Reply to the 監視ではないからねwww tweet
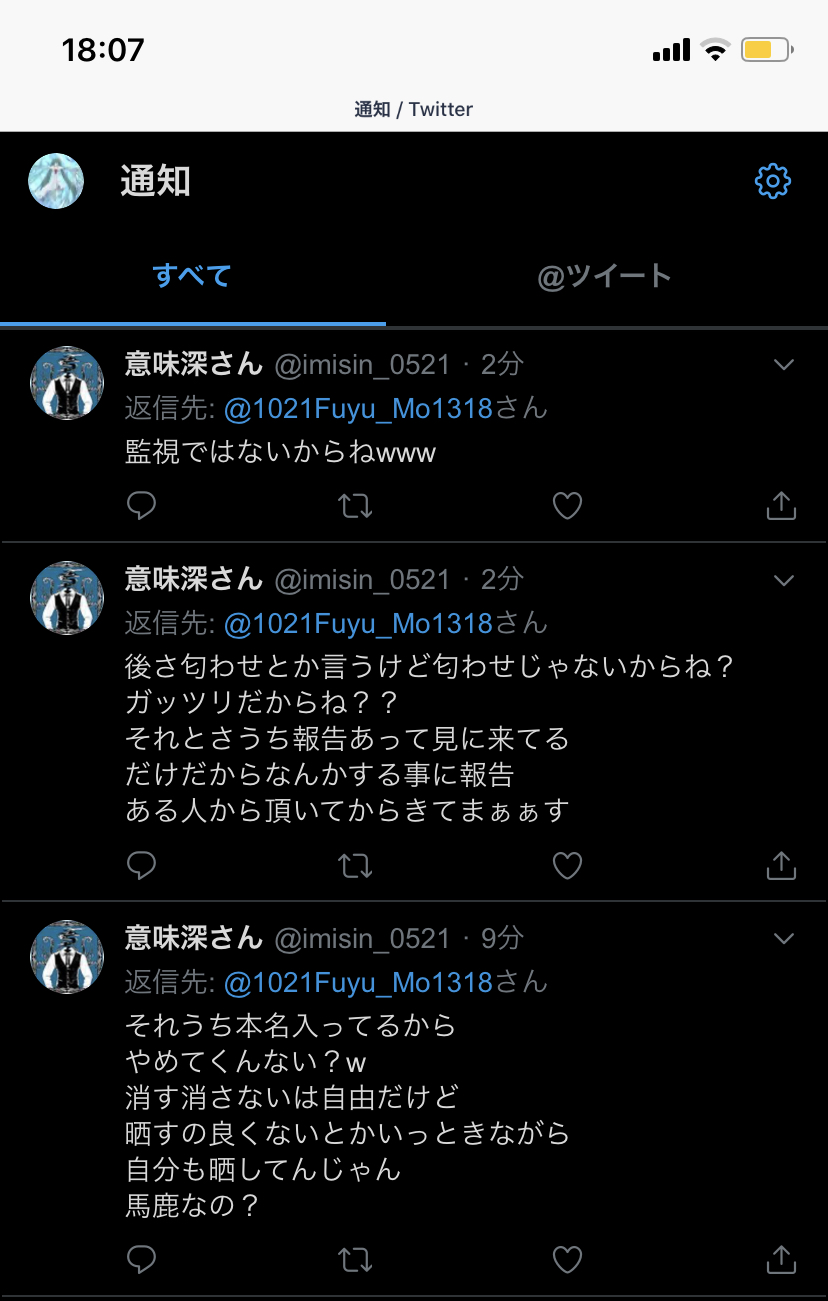This screenshot has height=1301, width=828. coord(142,506)
